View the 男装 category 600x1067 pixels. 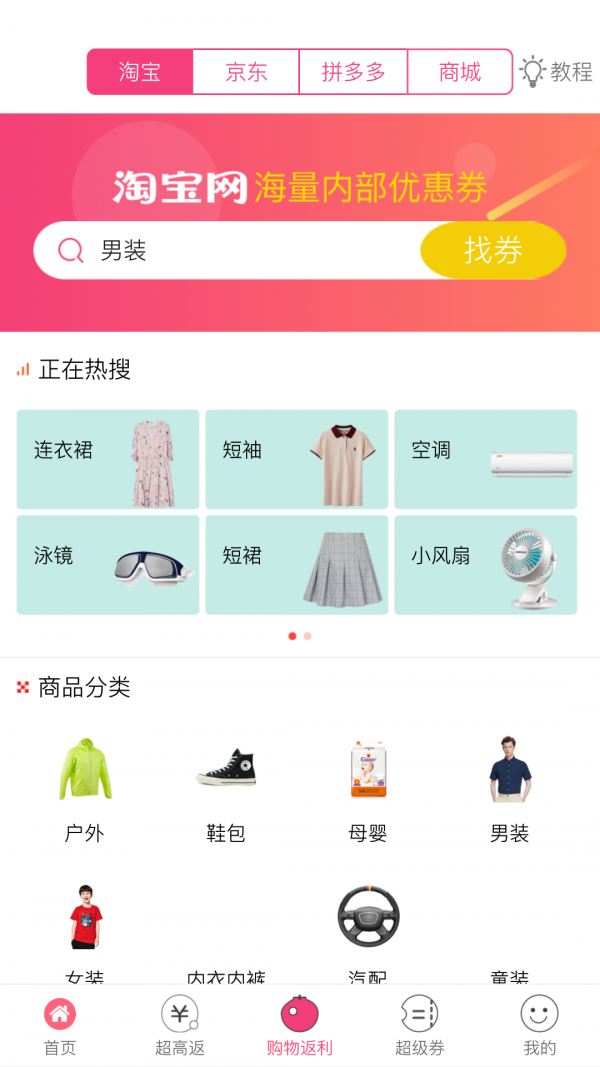pos(509,790)
